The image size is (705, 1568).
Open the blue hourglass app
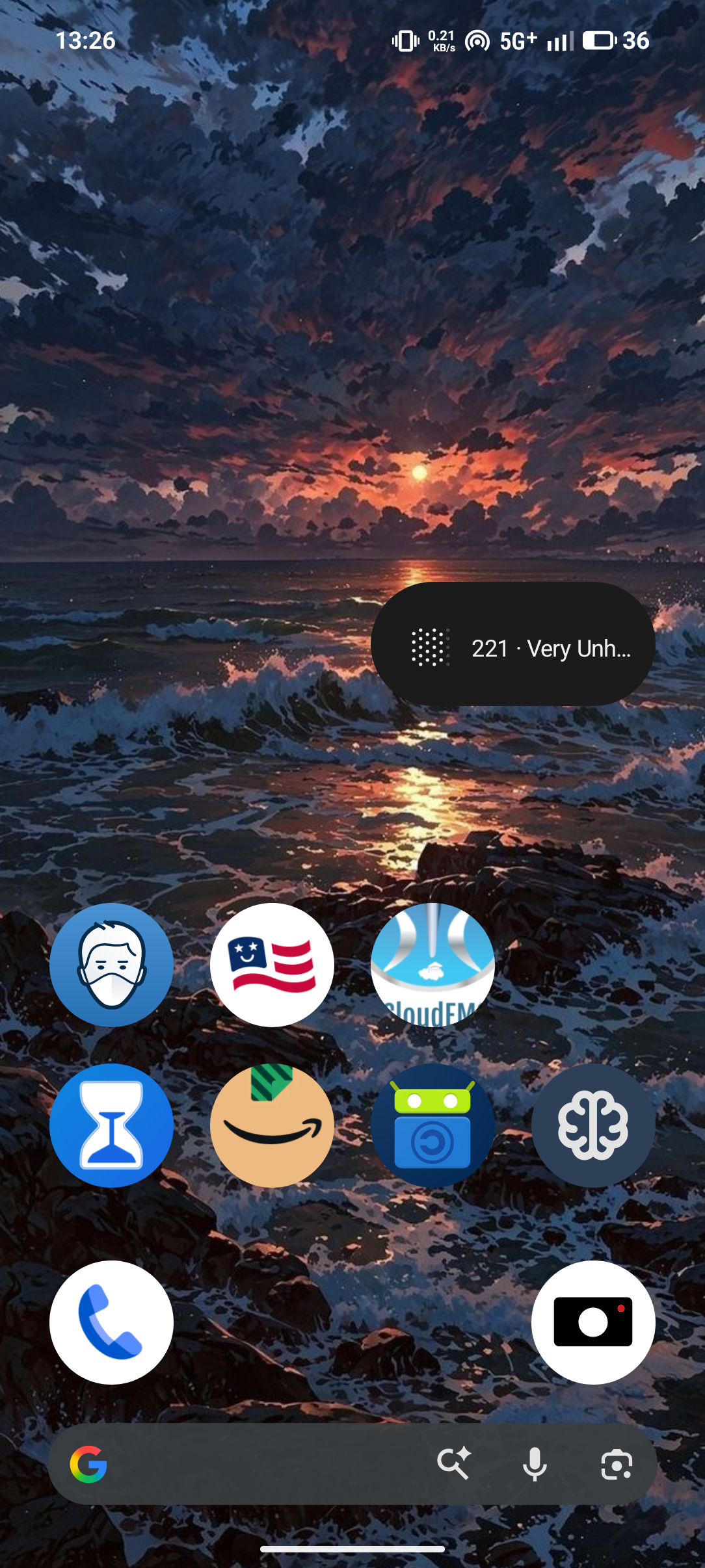111,1125
